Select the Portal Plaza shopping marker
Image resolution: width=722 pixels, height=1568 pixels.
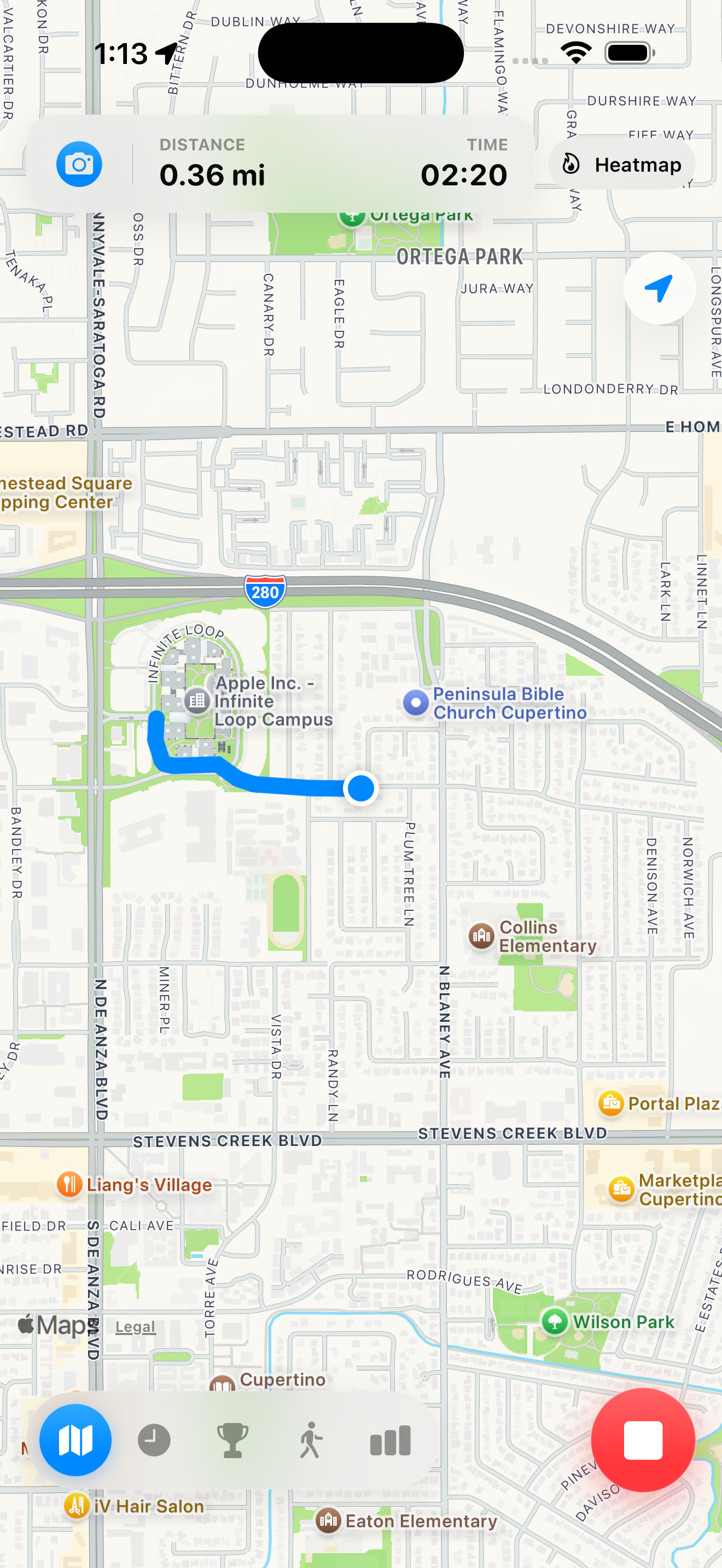(610, 1104)
